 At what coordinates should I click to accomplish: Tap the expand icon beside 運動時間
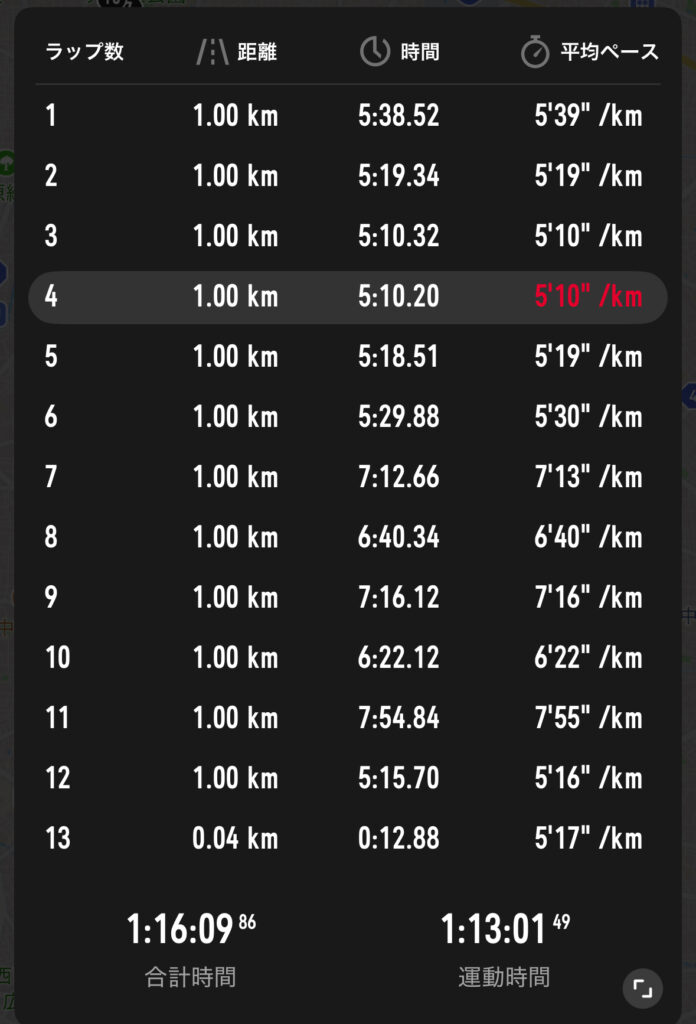643,989
